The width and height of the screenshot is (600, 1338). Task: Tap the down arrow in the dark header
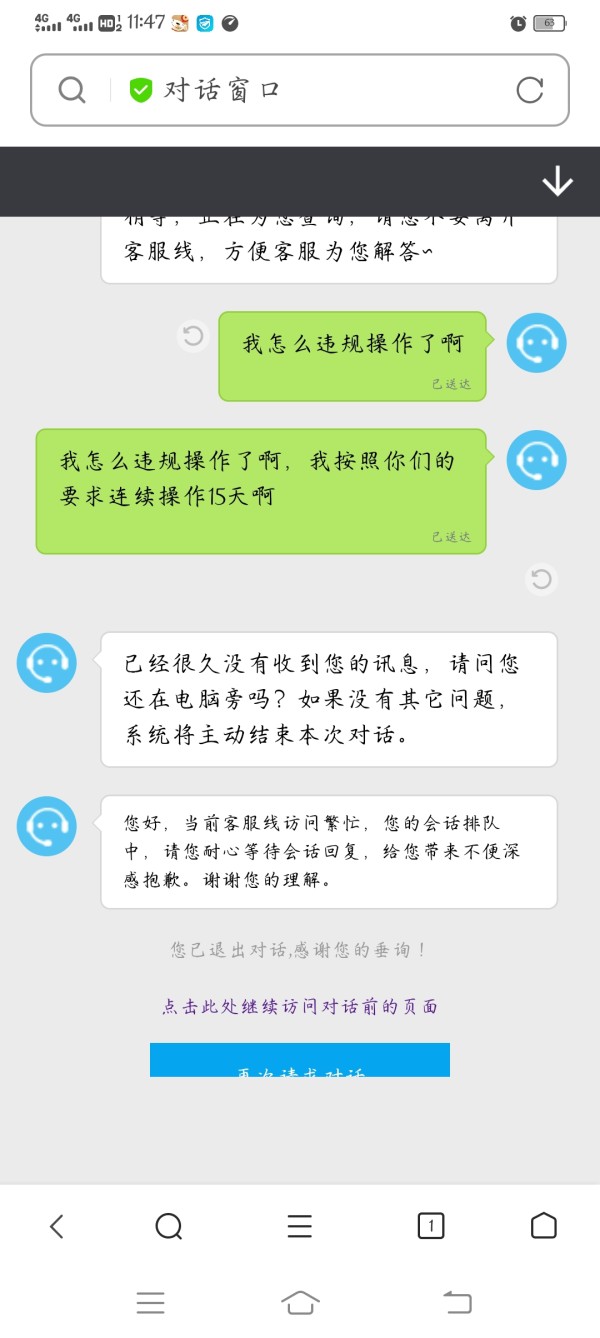[x=557, y=181]
